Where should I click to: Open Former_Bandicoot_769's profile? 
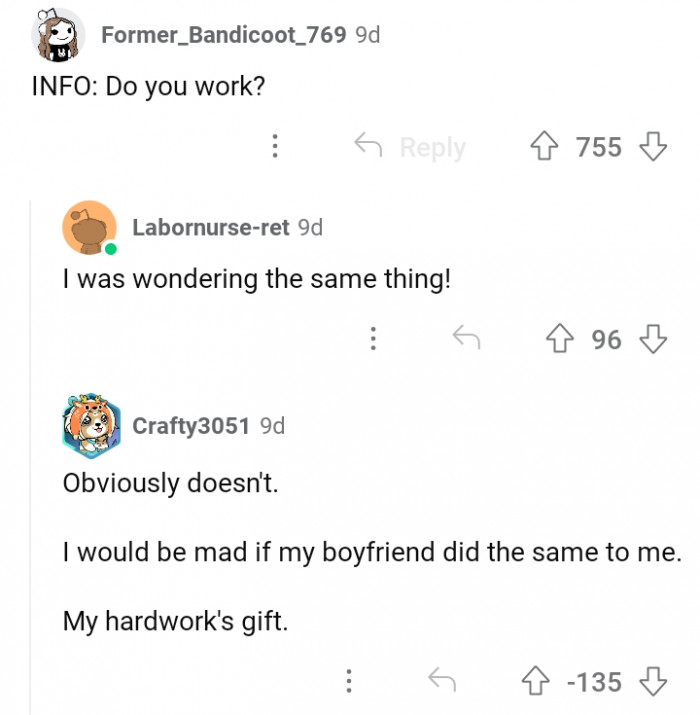click(224, 35)
